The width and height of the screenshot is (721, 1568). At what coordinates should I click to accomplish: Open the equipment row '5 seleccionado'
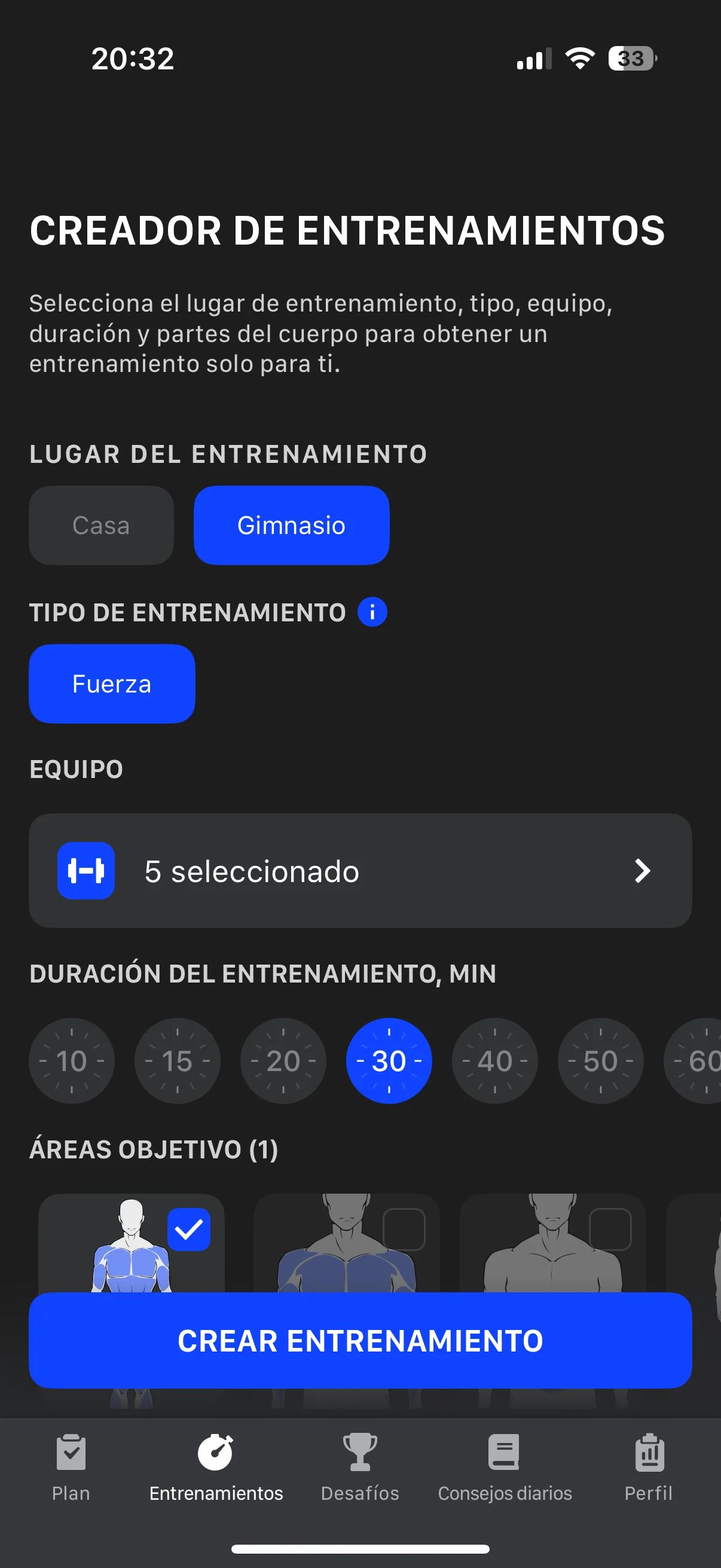pyautogui.click(x=360, y=871)
